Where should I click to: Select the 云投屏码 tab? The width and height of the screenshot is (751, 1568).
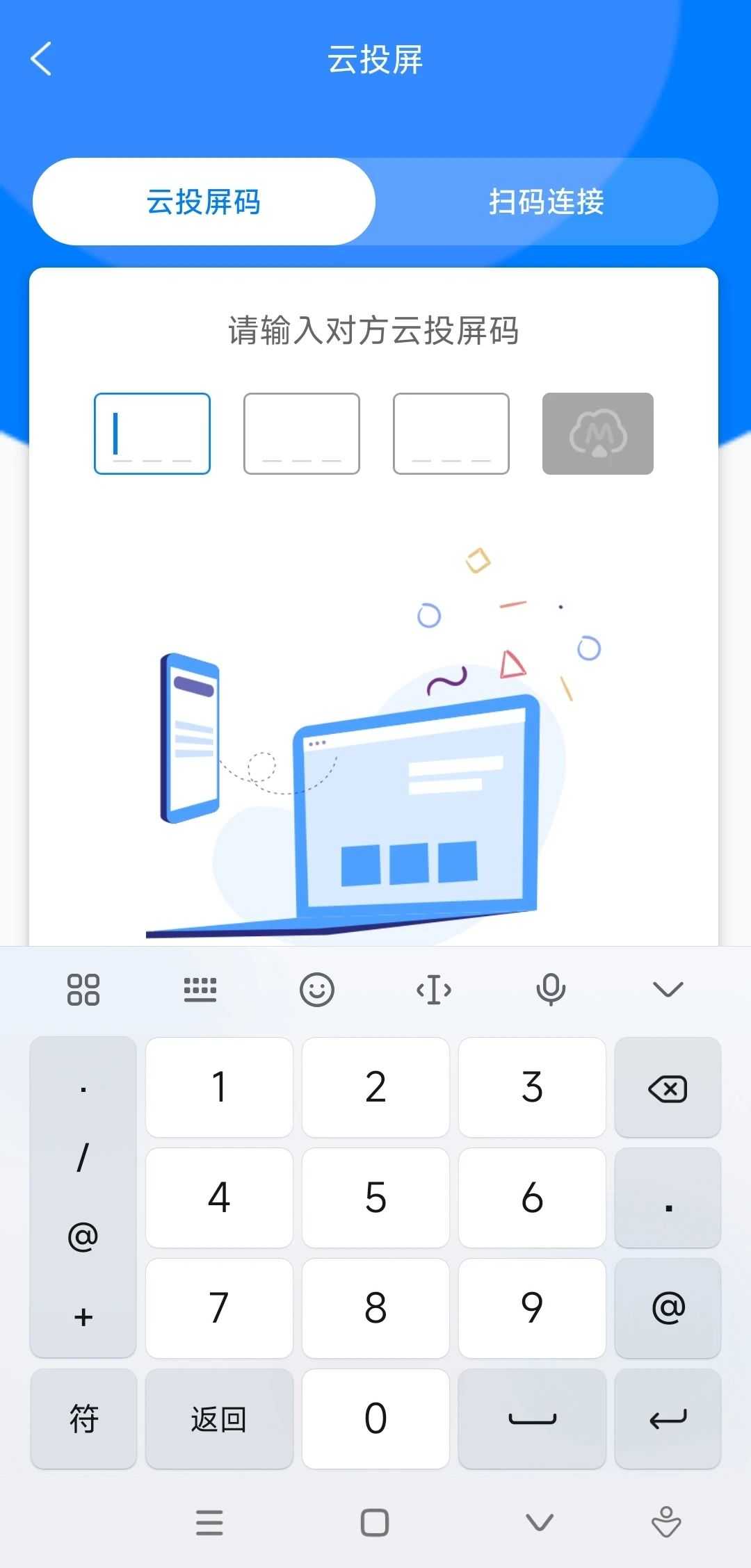(x=204, y=202)
